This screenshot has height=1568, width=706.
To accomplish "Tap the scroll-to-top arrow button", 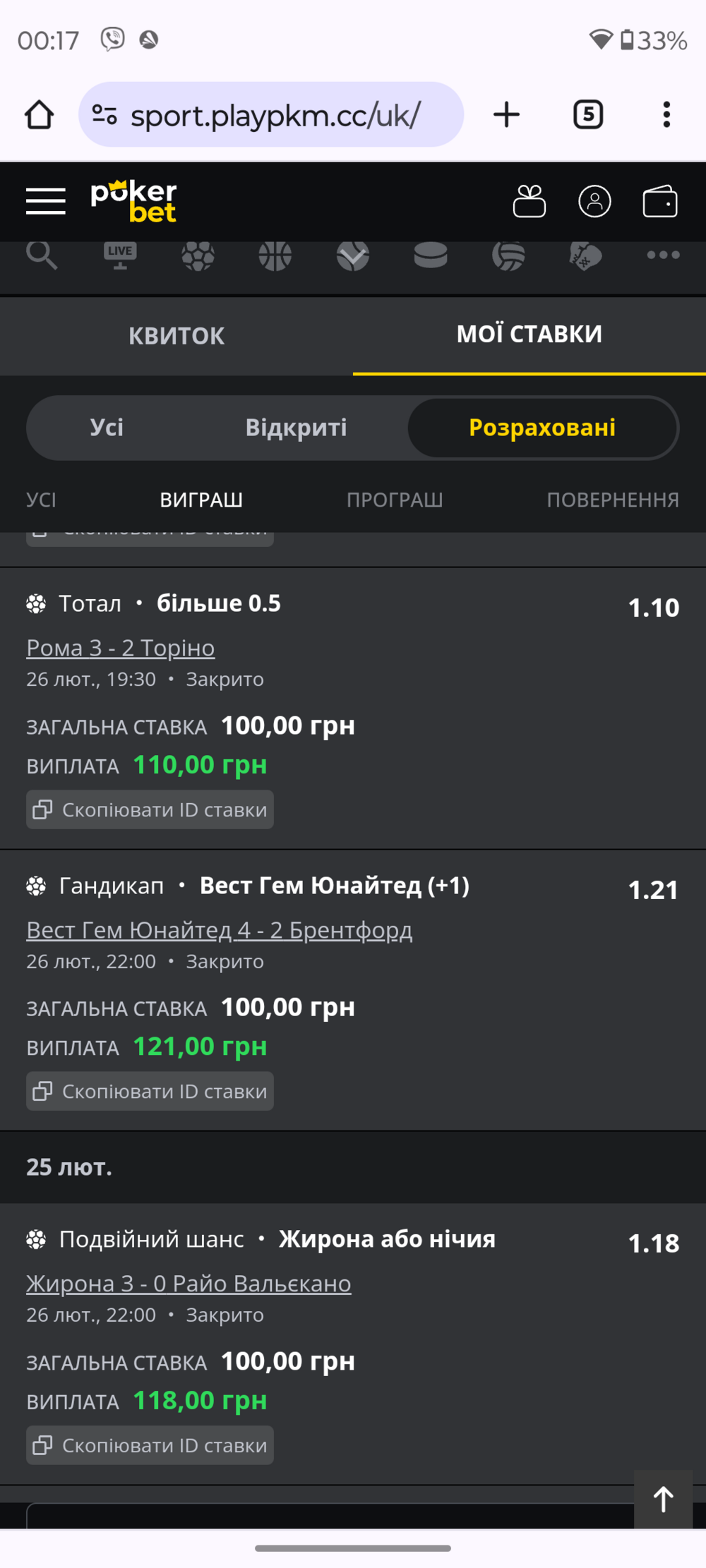I will pos(663,1500).
